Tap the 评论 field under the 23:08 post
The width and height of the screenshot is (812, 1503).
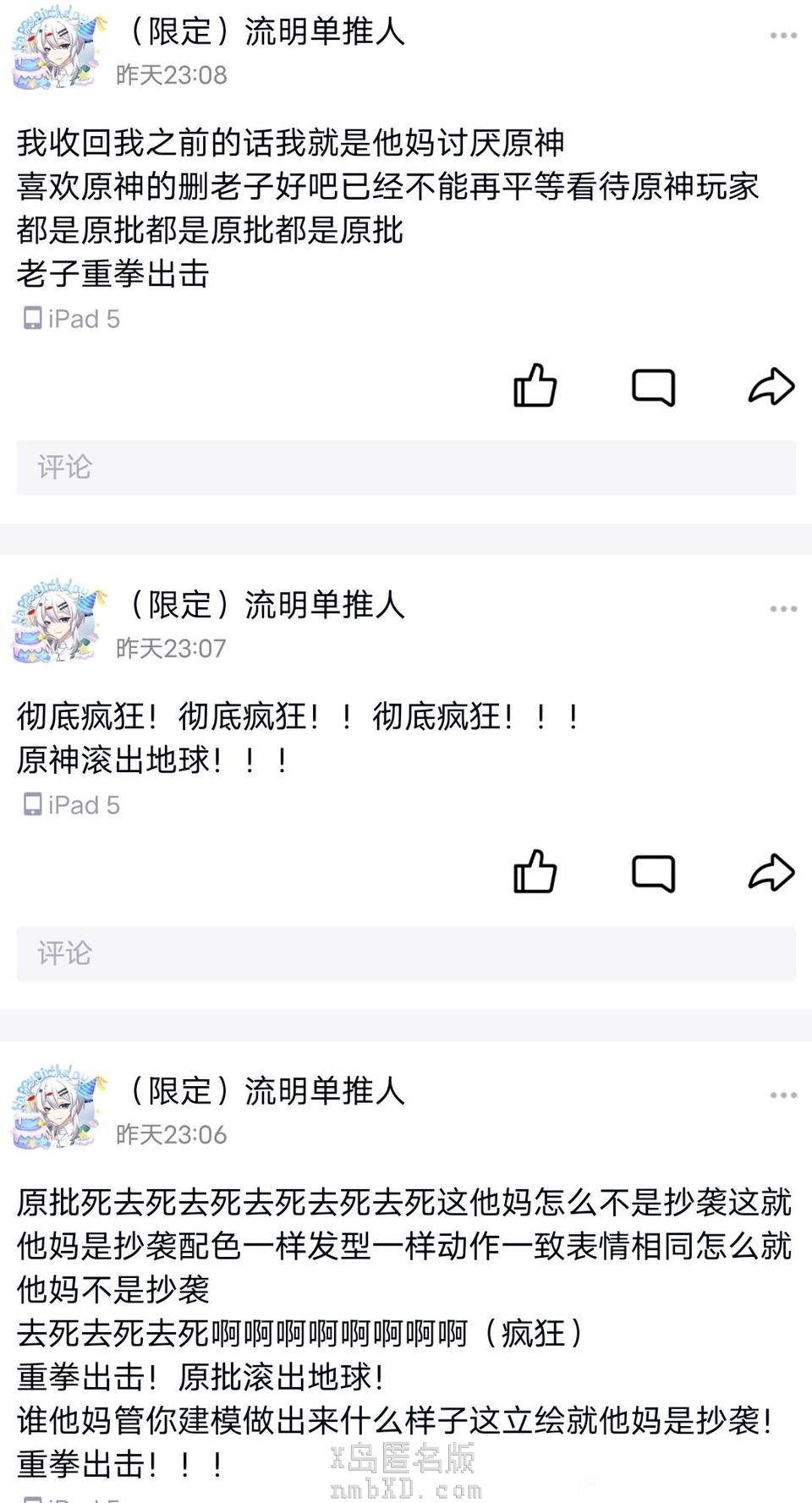pos(406,467)
